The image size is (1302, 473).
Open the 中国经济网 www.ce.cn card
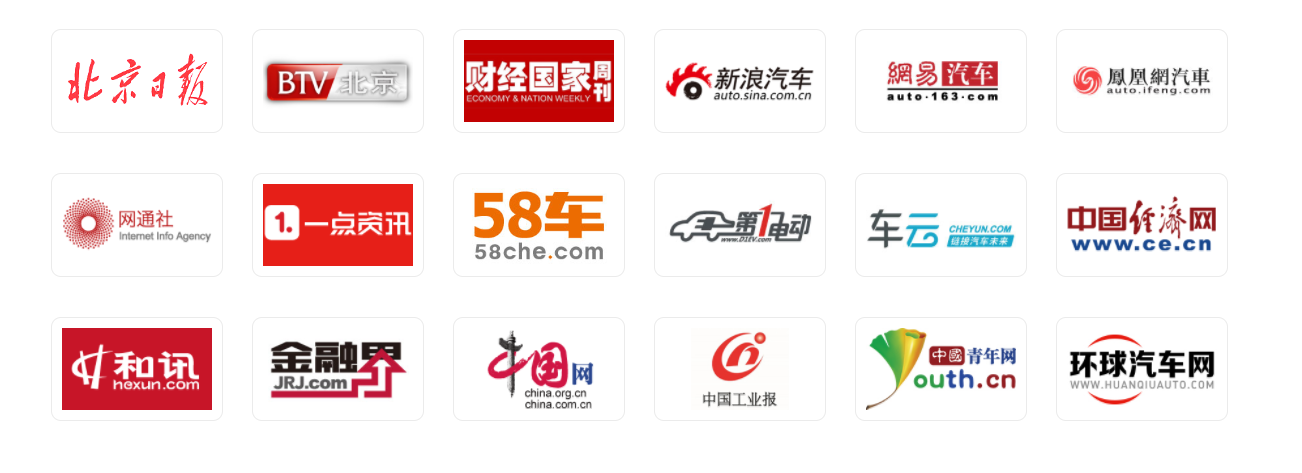(x=1142, y=225)
